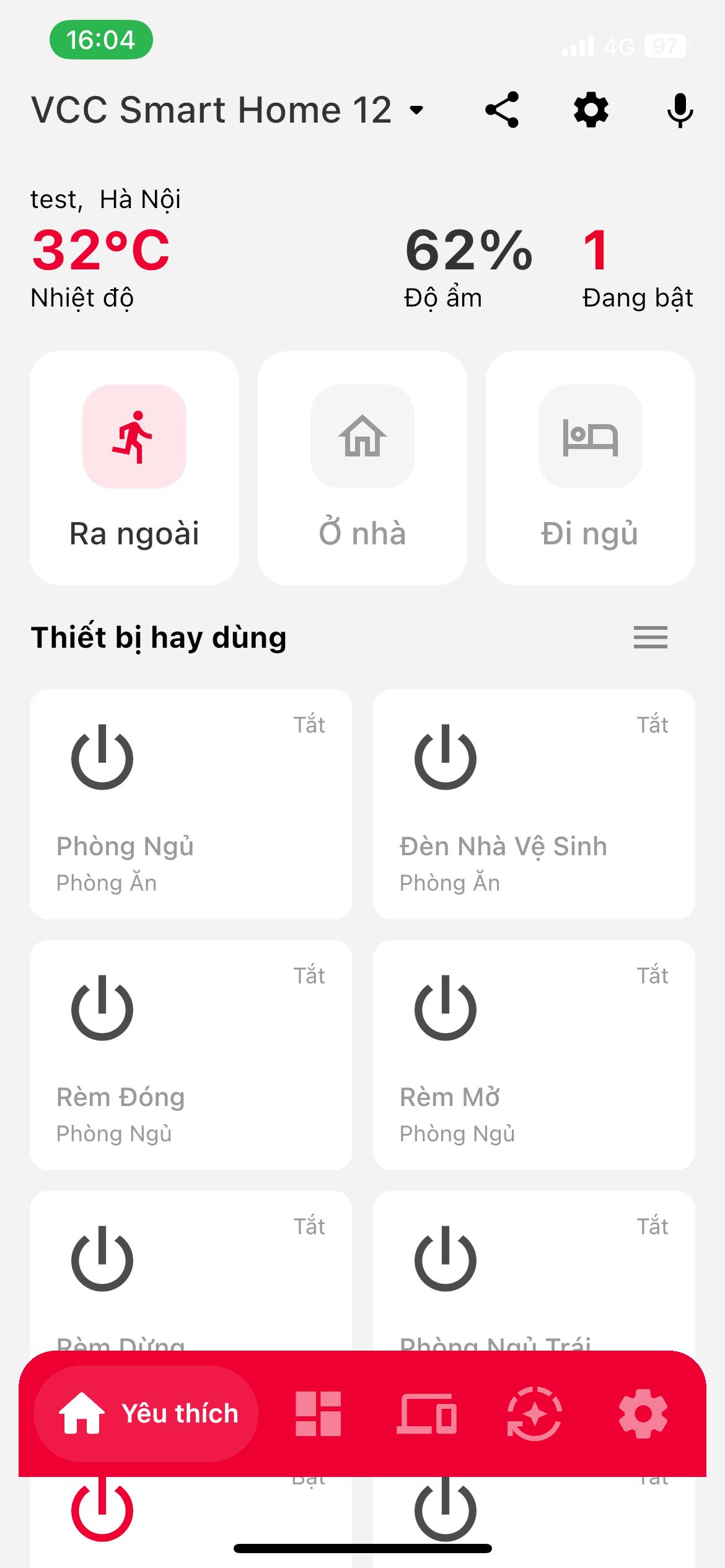Tap the house icon for 'Ở nhà' mode
725x1568 pixels.
coord(362,435)
